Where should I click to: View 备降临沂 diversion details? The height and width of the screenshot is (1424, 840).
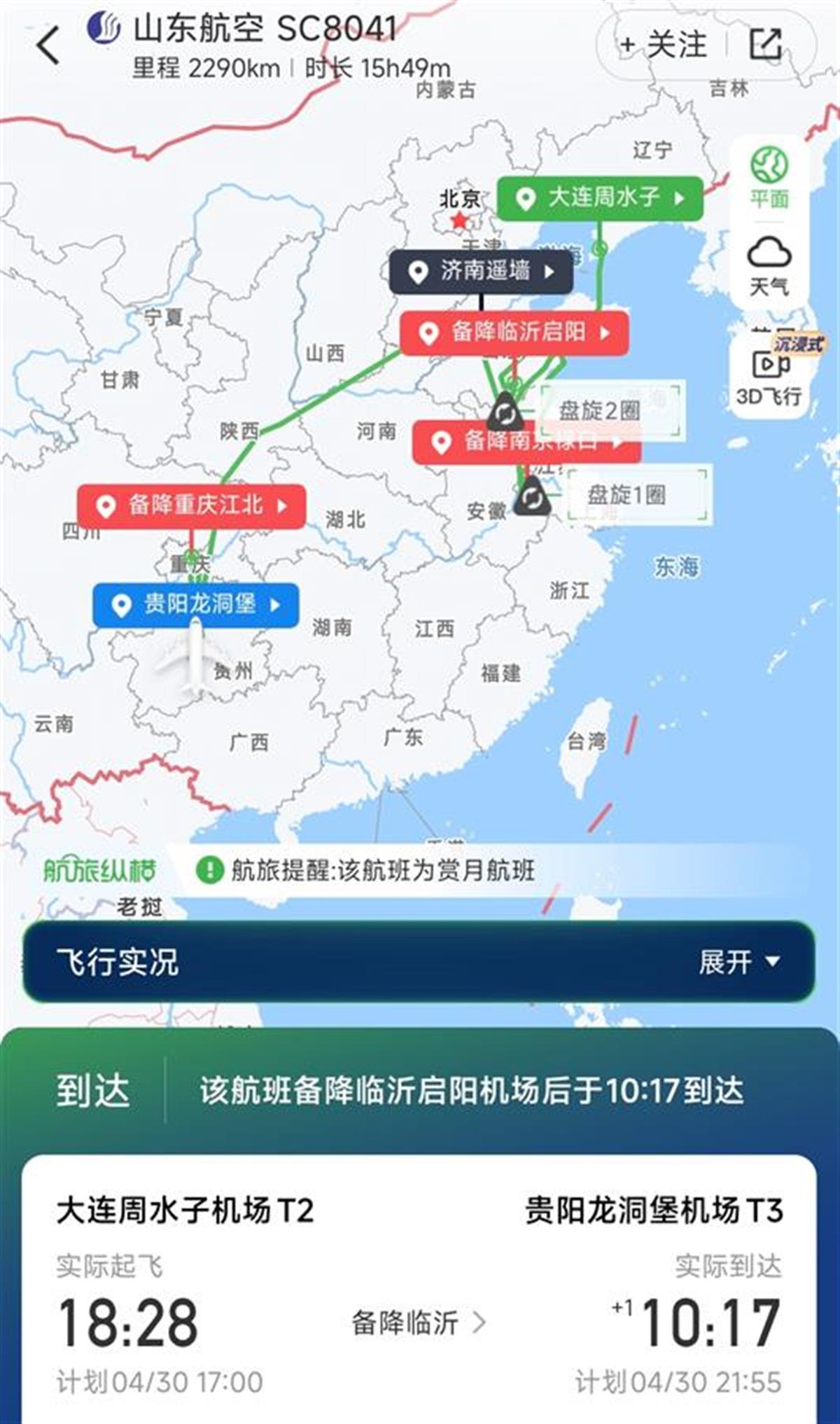click(x=418, y=1322)
